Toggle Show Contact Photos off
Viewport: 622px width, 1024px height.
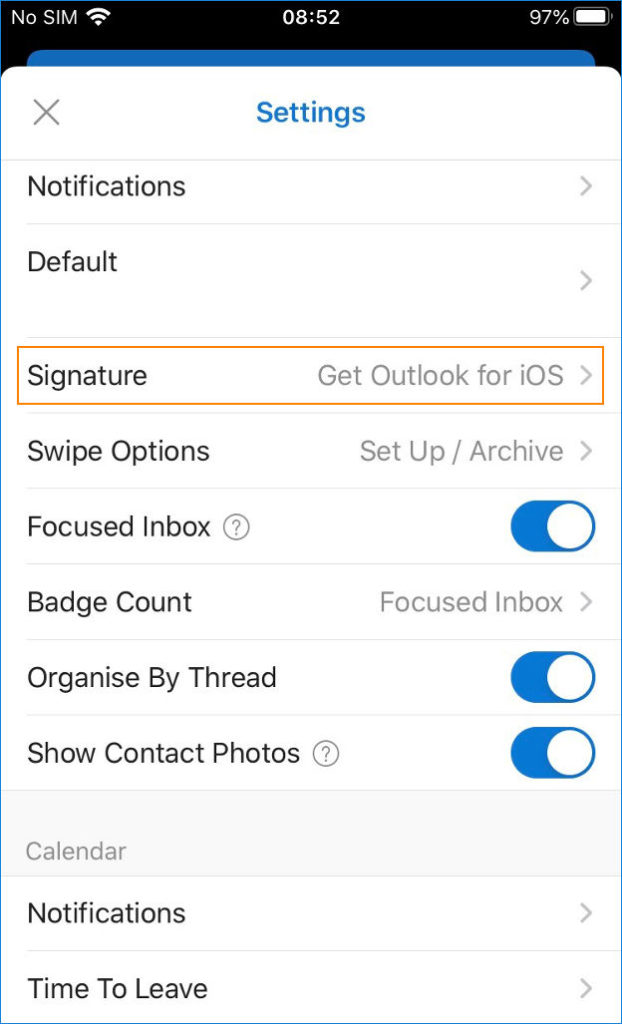point(552,753)
